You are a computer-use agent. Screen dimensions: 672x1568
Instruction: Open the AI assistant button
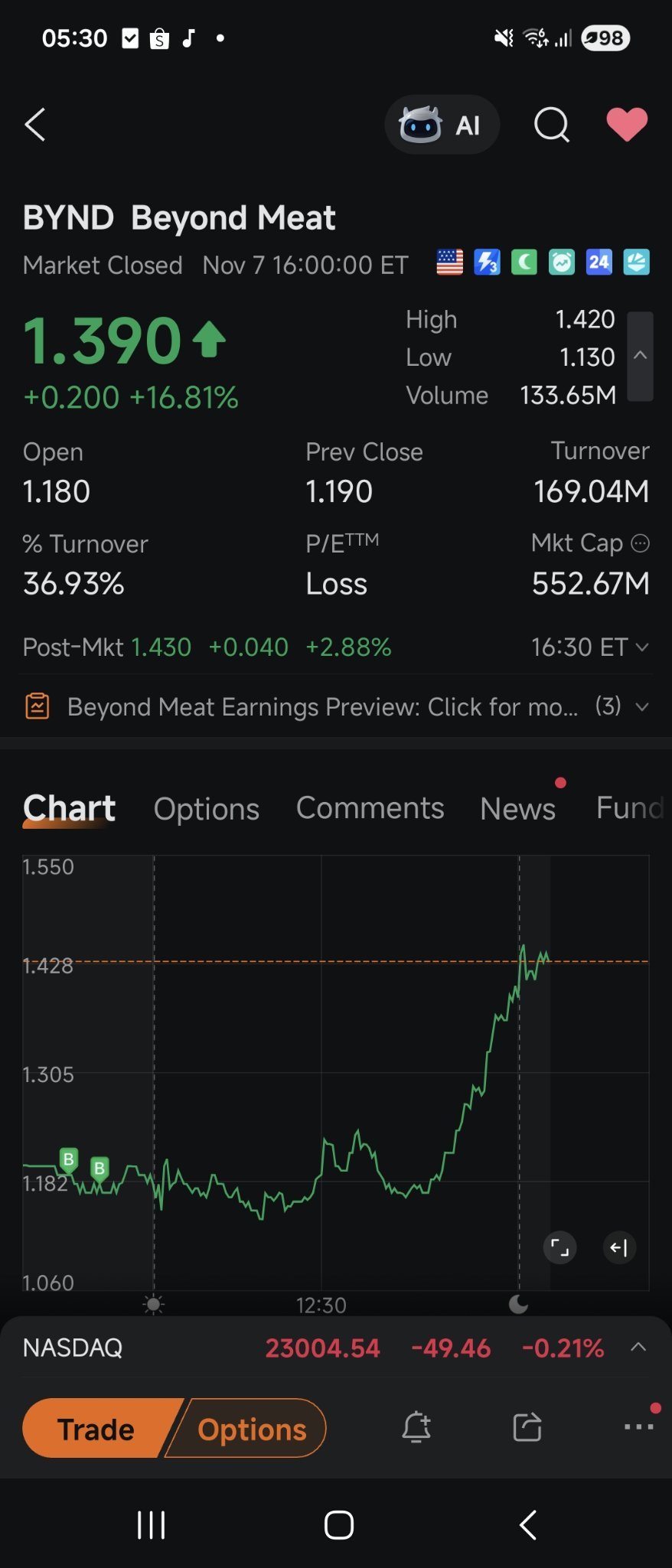pos(442,125)
